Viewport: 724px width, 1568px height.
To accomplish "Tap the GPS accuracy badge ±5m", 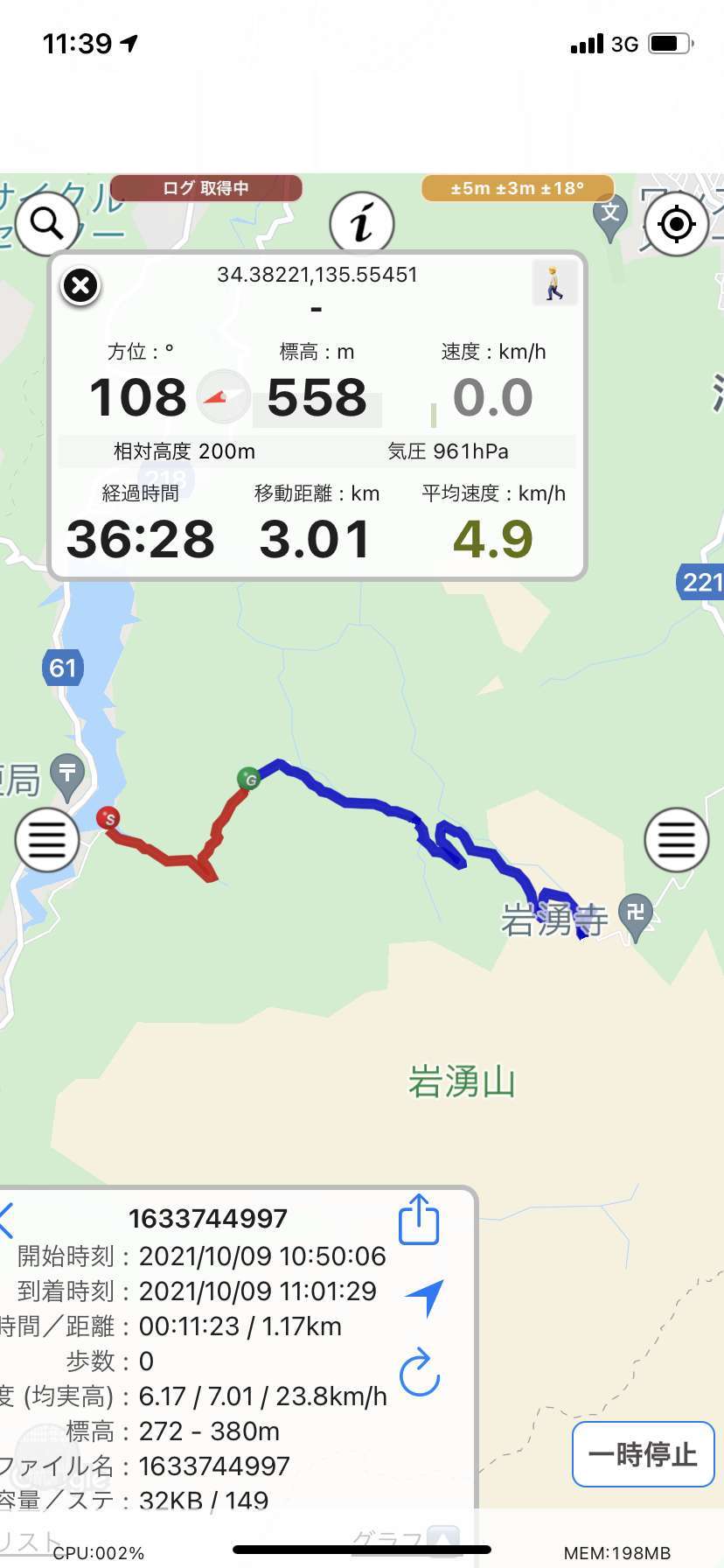I will click(517, 188).
